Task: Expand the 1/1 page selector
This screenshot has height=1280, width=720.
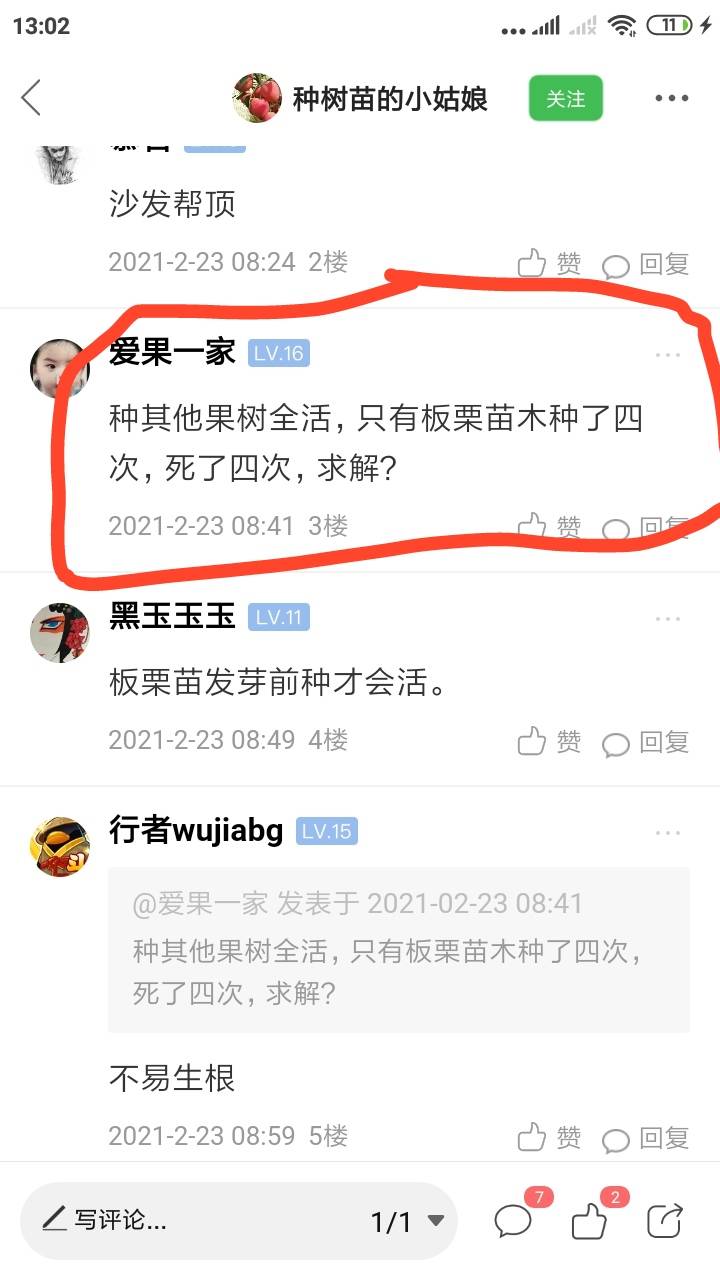Action: click(408, 1221)
